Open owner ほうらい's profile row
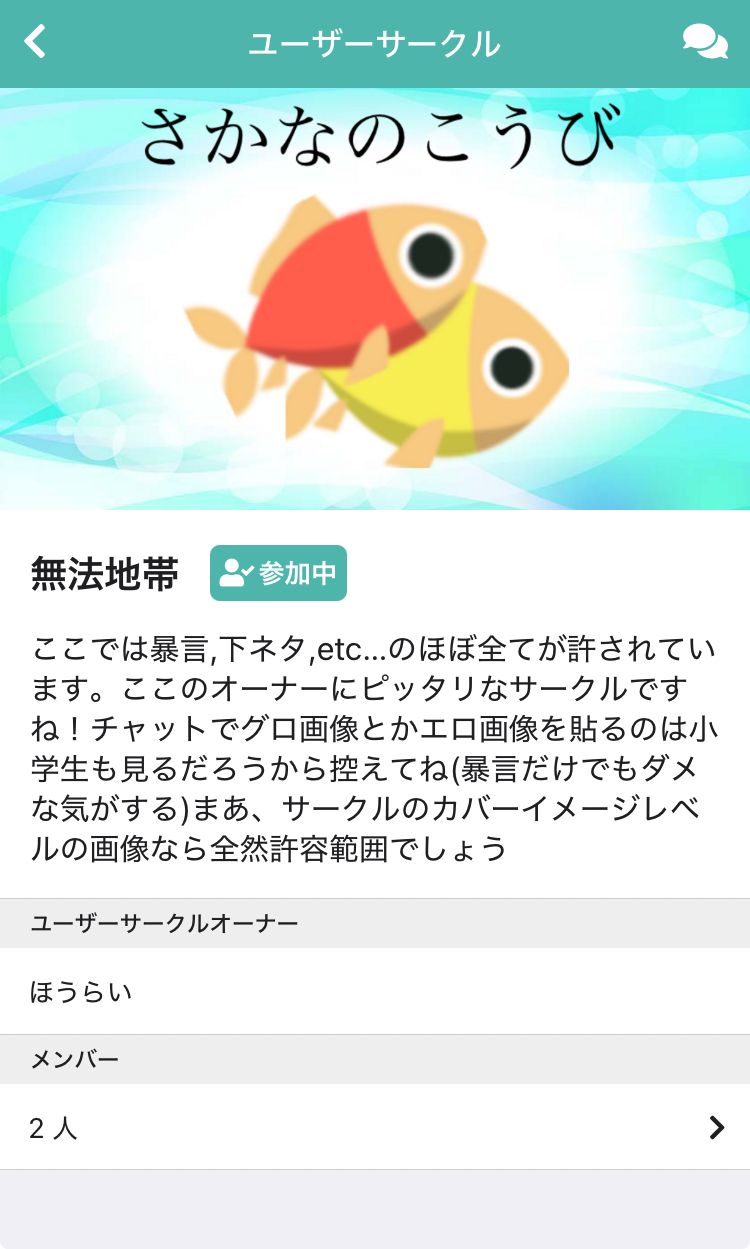Viewport: 750px width, 1249px height. (375, 991)
